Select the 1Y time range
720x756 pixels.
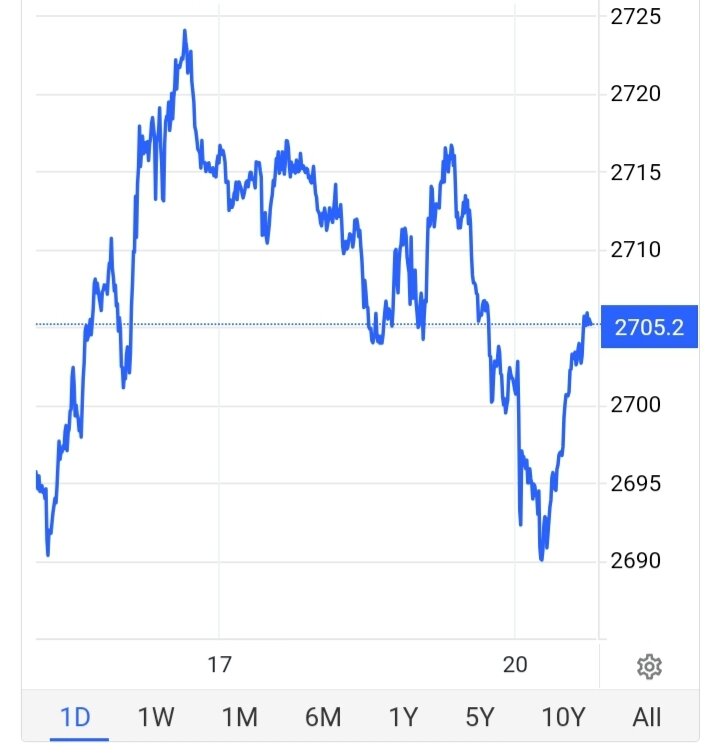click(x=402, y=717)
